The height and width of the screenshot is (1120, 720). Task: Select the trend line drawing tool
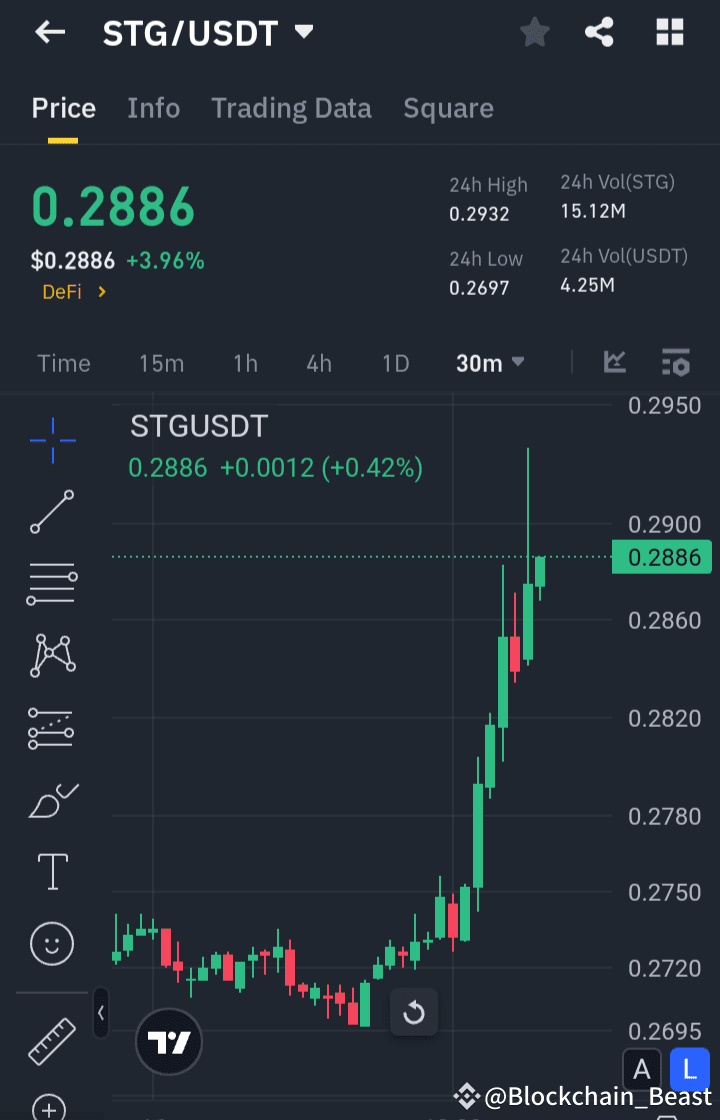click(x=51, y=512)
